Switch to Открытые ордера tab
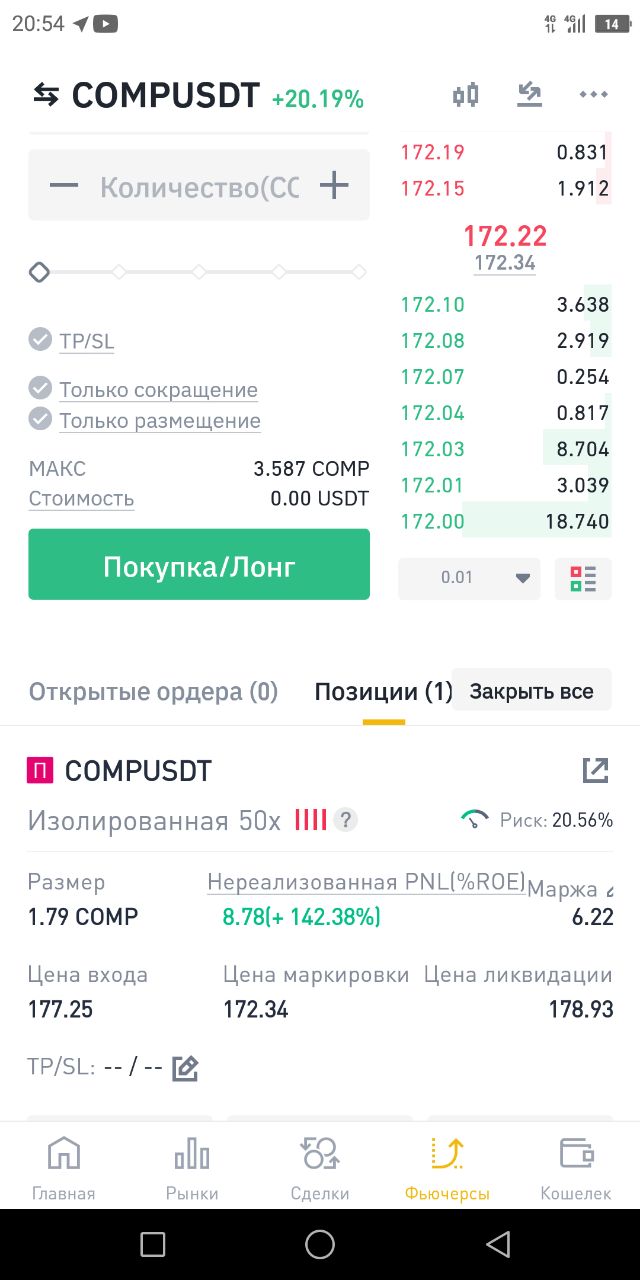Screen dimensions: 640x1280 click(153, 692)
